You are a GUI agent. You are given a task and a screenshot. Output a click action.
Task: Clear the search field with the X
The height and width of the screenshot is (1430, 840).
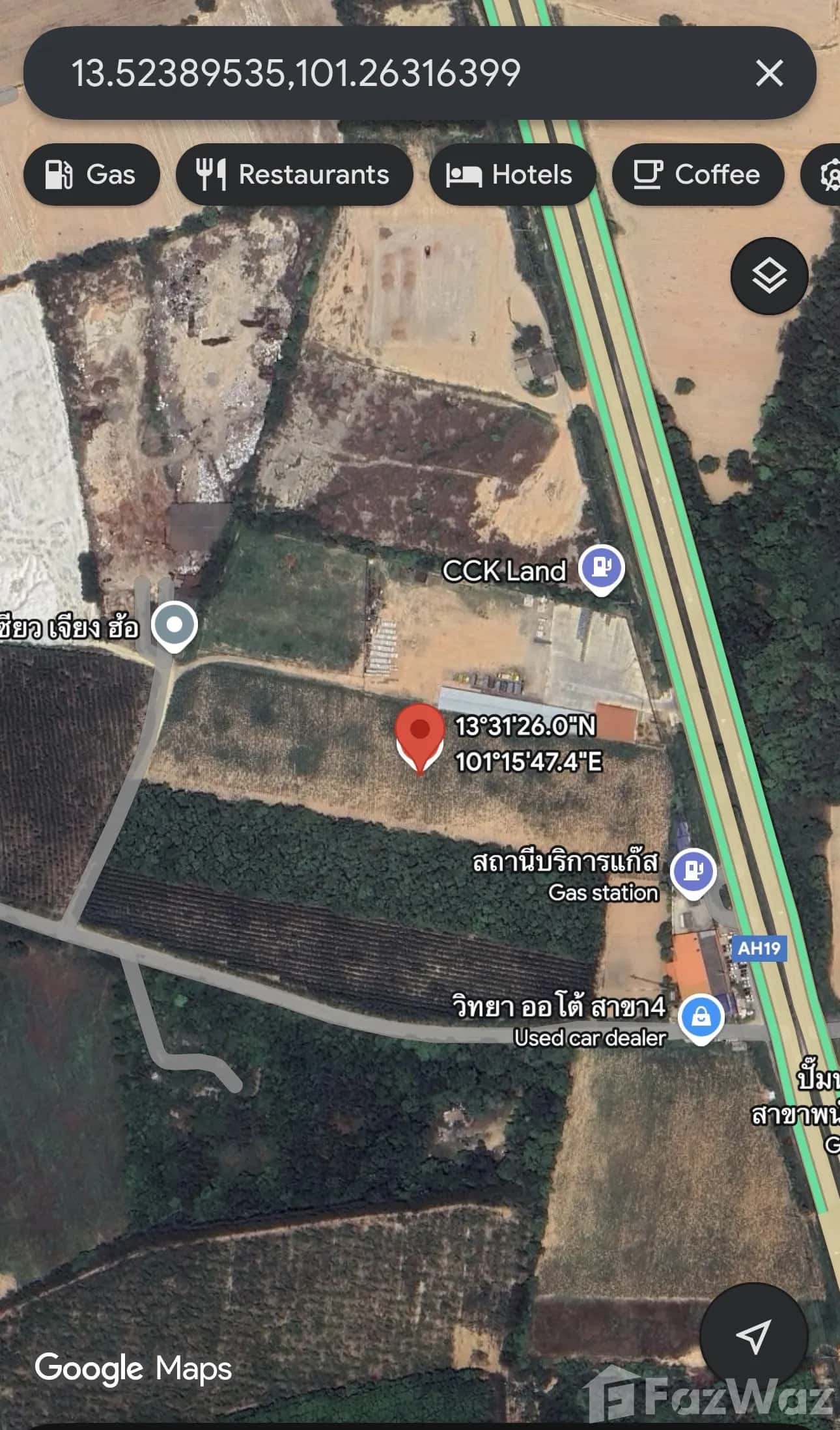pos(768,74)
